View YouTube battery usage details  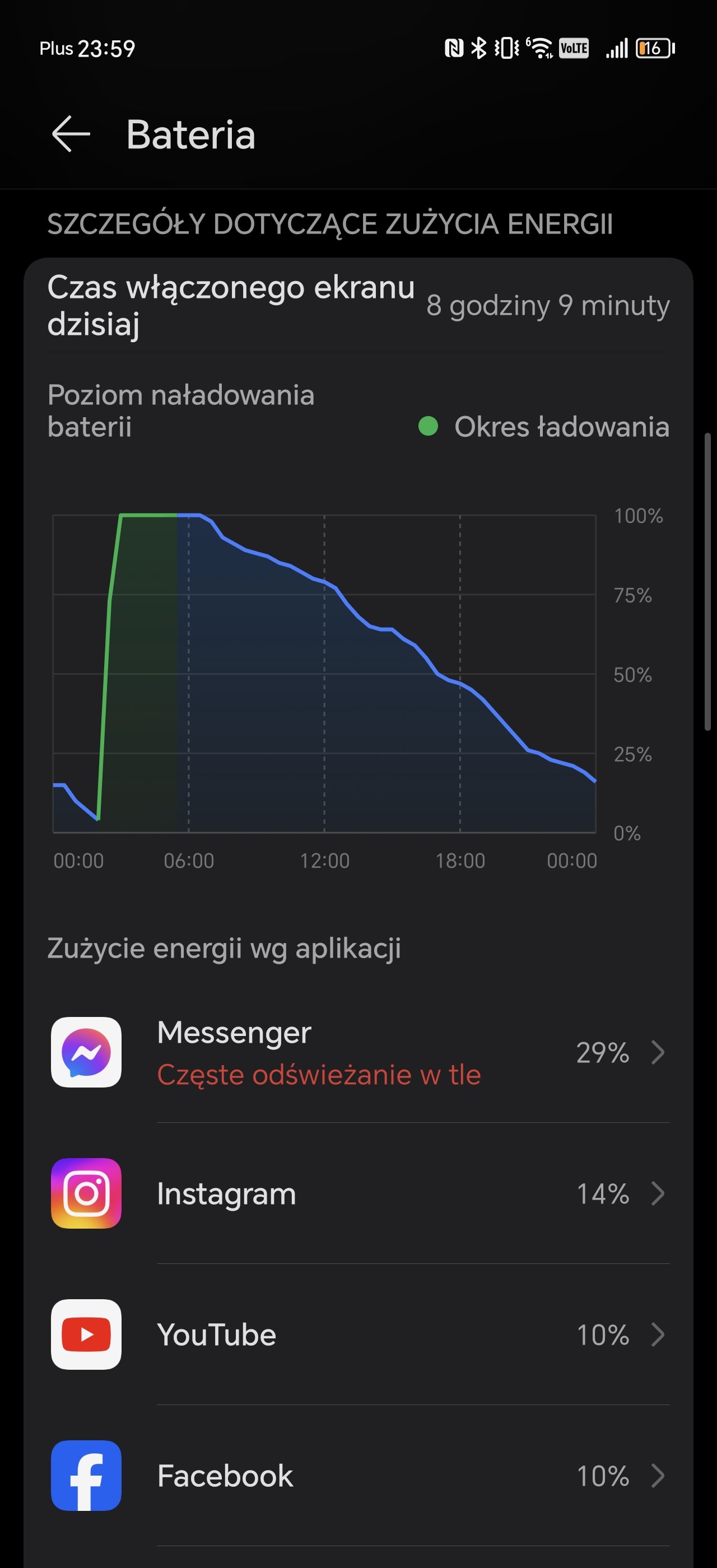(358, 1335)
